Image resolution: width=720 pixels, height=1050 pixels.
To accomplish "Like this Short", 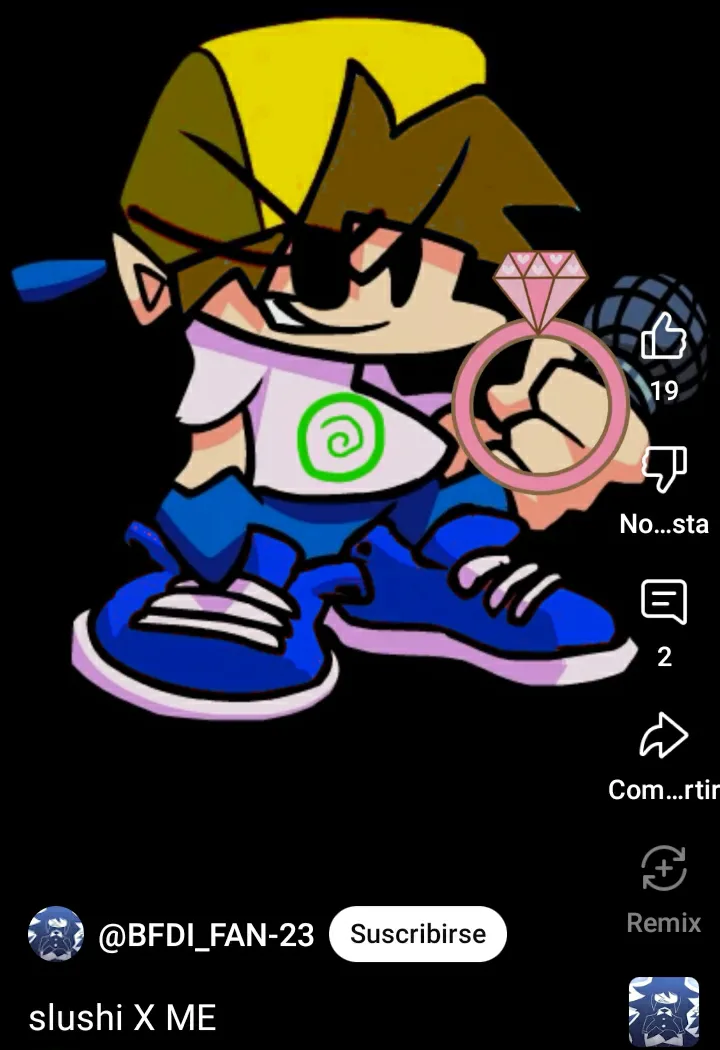I will 663,336.
